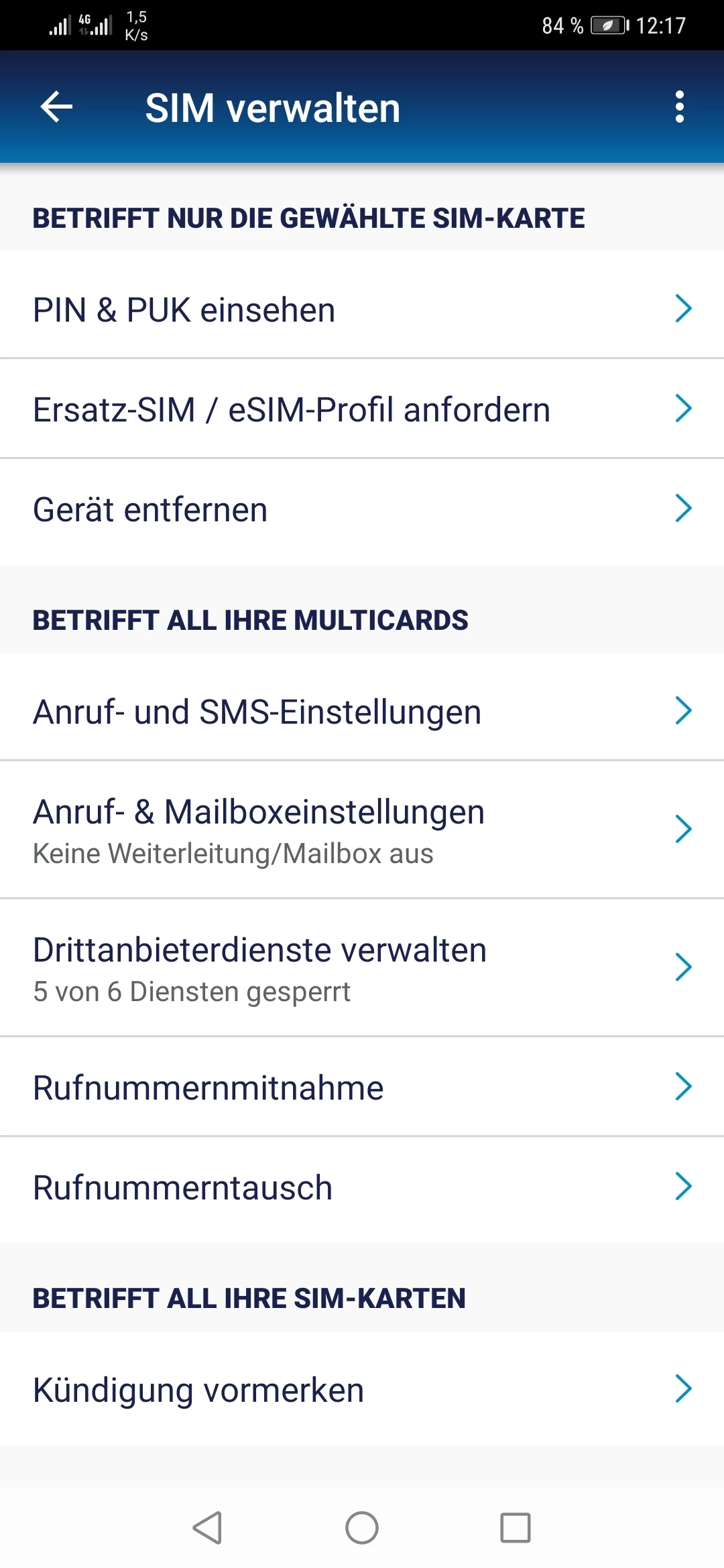Image resolution: width=724 pixels, height=1568 pixels.
Task: Open Anruf- und SMS-Einstellungen
Action: (x=362, y=712)
